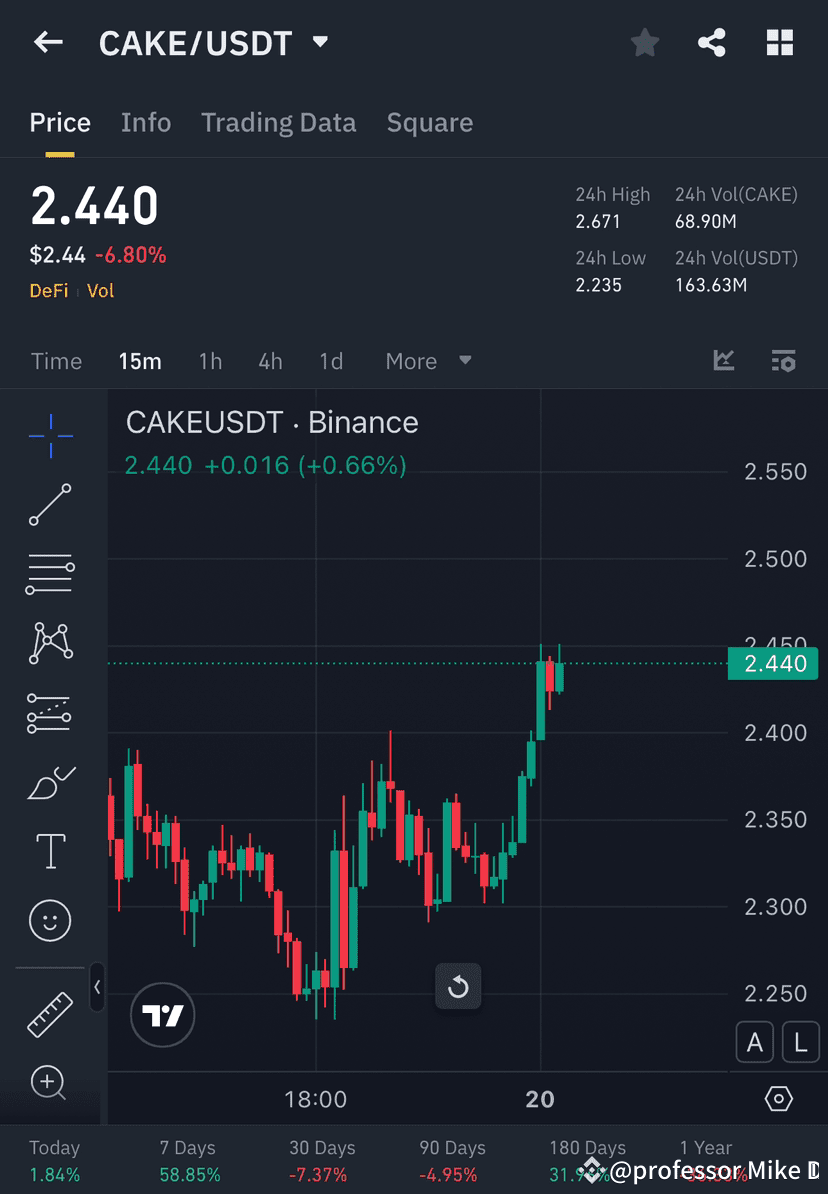Select the text annotation tool

click(x=50, y=851)
